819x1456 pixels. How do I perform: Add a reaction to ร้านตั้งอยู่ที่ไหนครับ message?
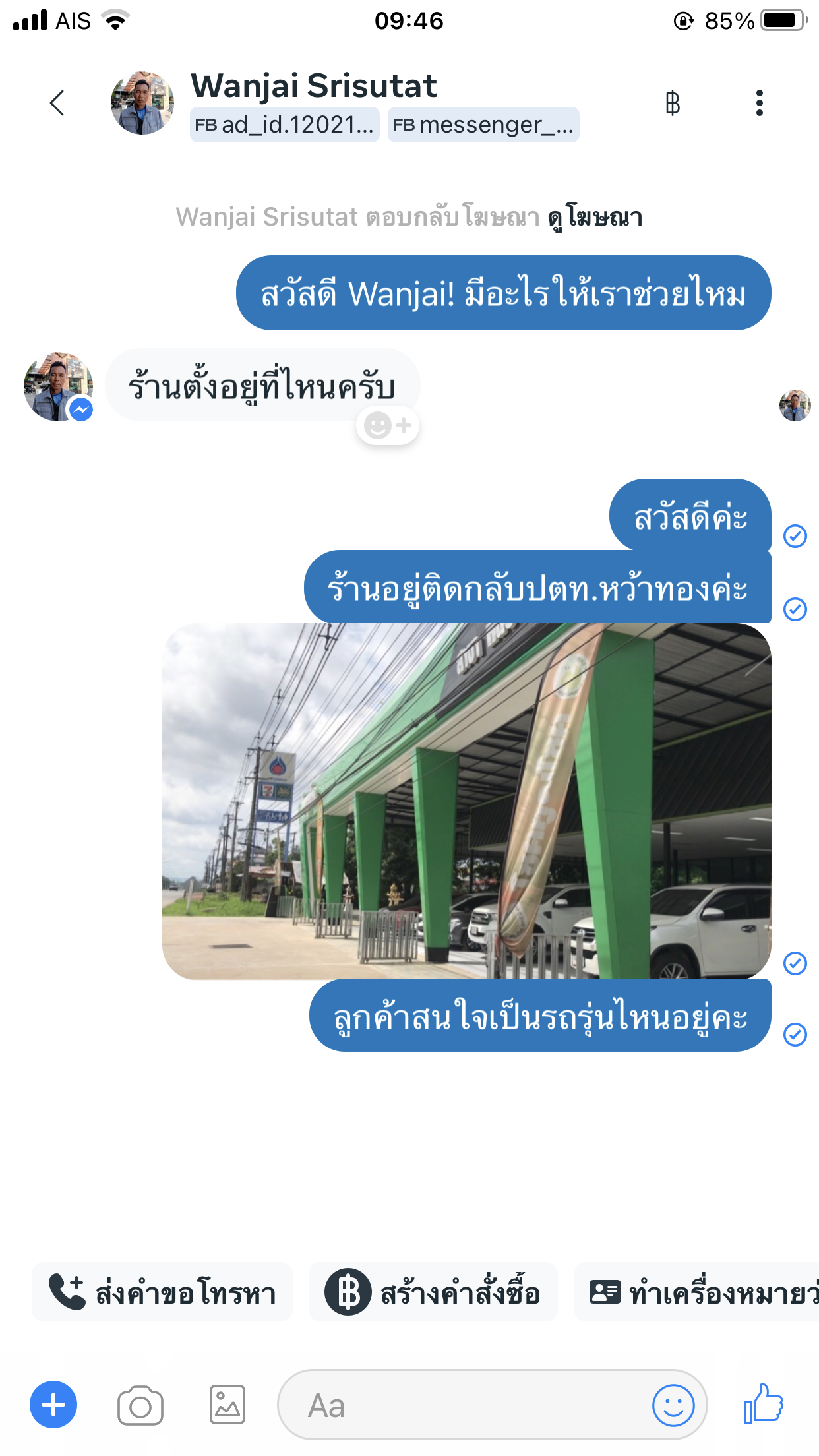coord(388,425)
